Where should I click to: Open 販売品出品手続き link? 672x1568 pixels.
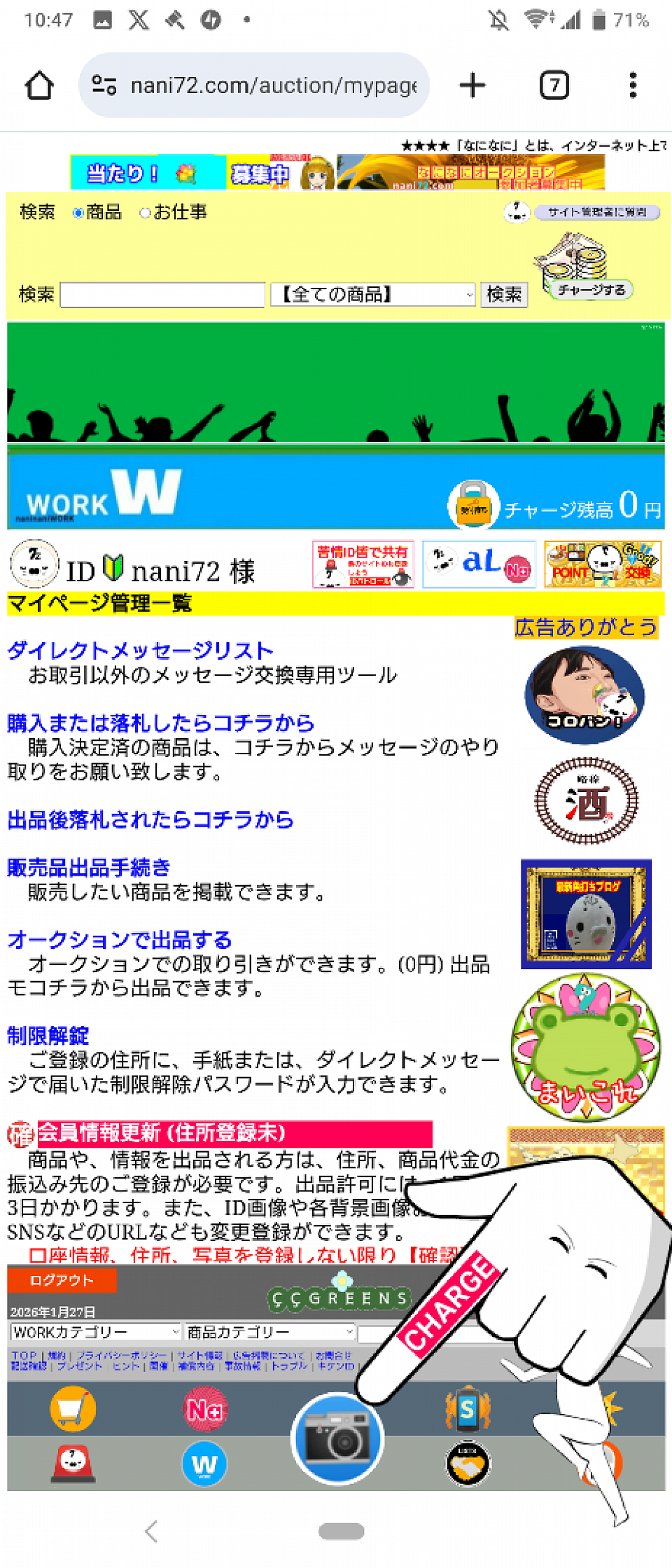(x=89, y=868)
